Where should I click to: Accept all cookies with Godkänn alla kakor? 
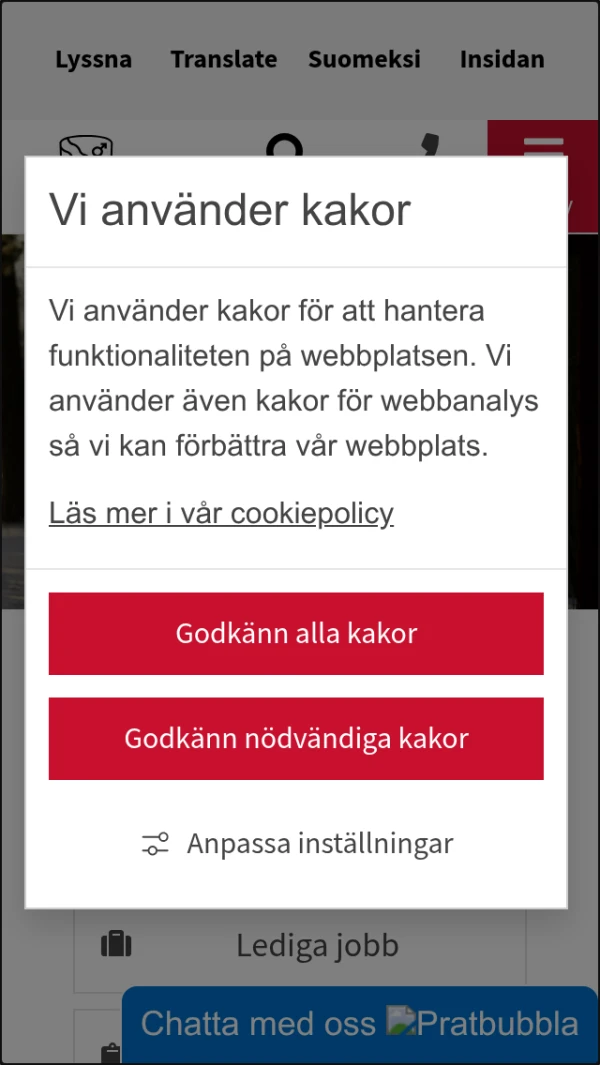click(x=296, y=633)
